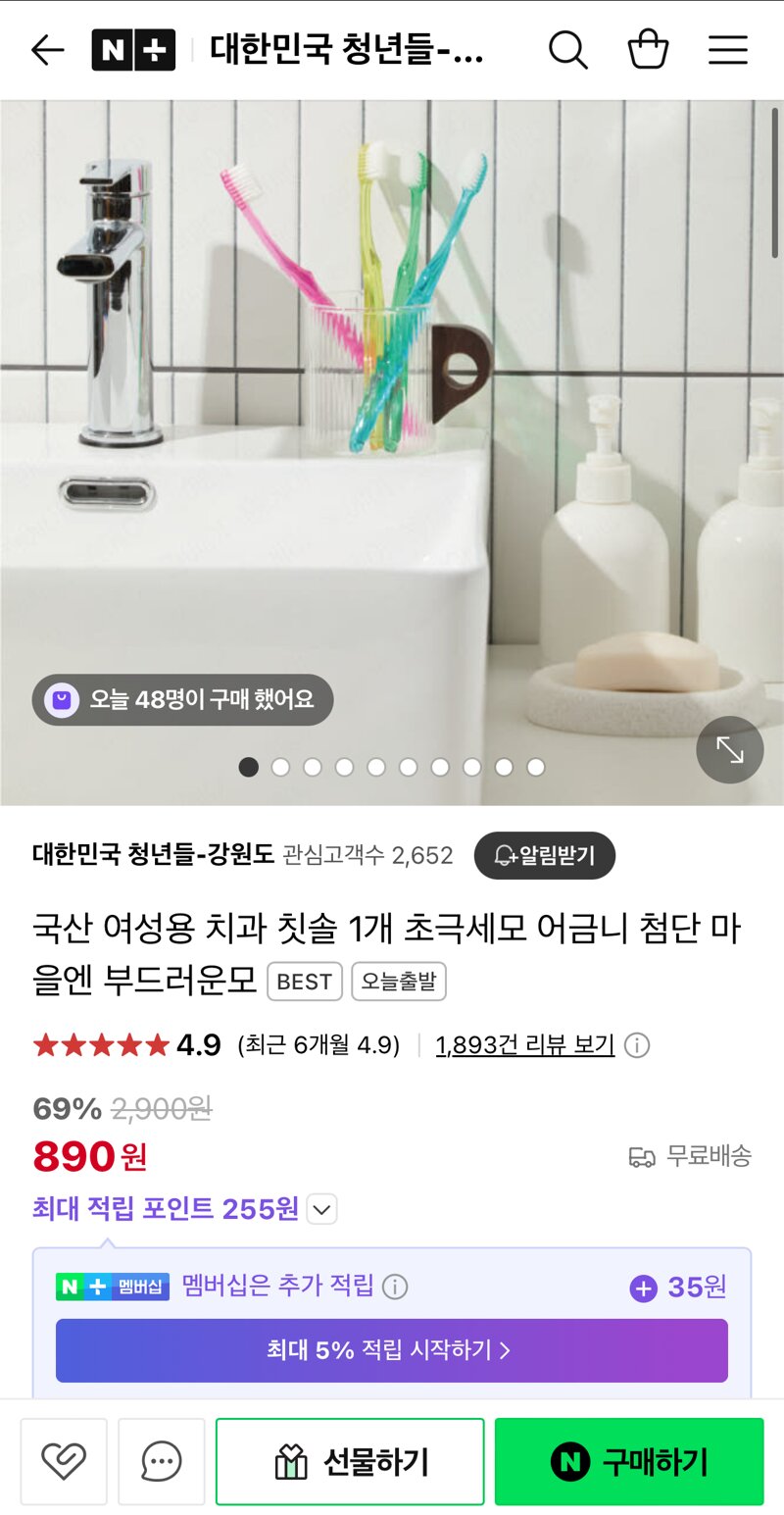The width and height of the screenshot is (784, 1515).
Task: Tap 선물하기 to send as gift
Action: pos(350,1461)
